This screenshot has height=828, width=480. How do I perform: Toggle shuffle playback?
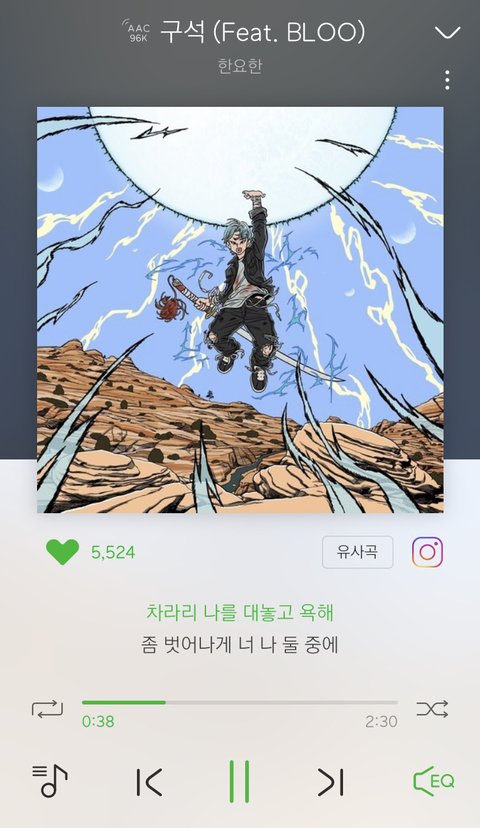pos(432,709)
